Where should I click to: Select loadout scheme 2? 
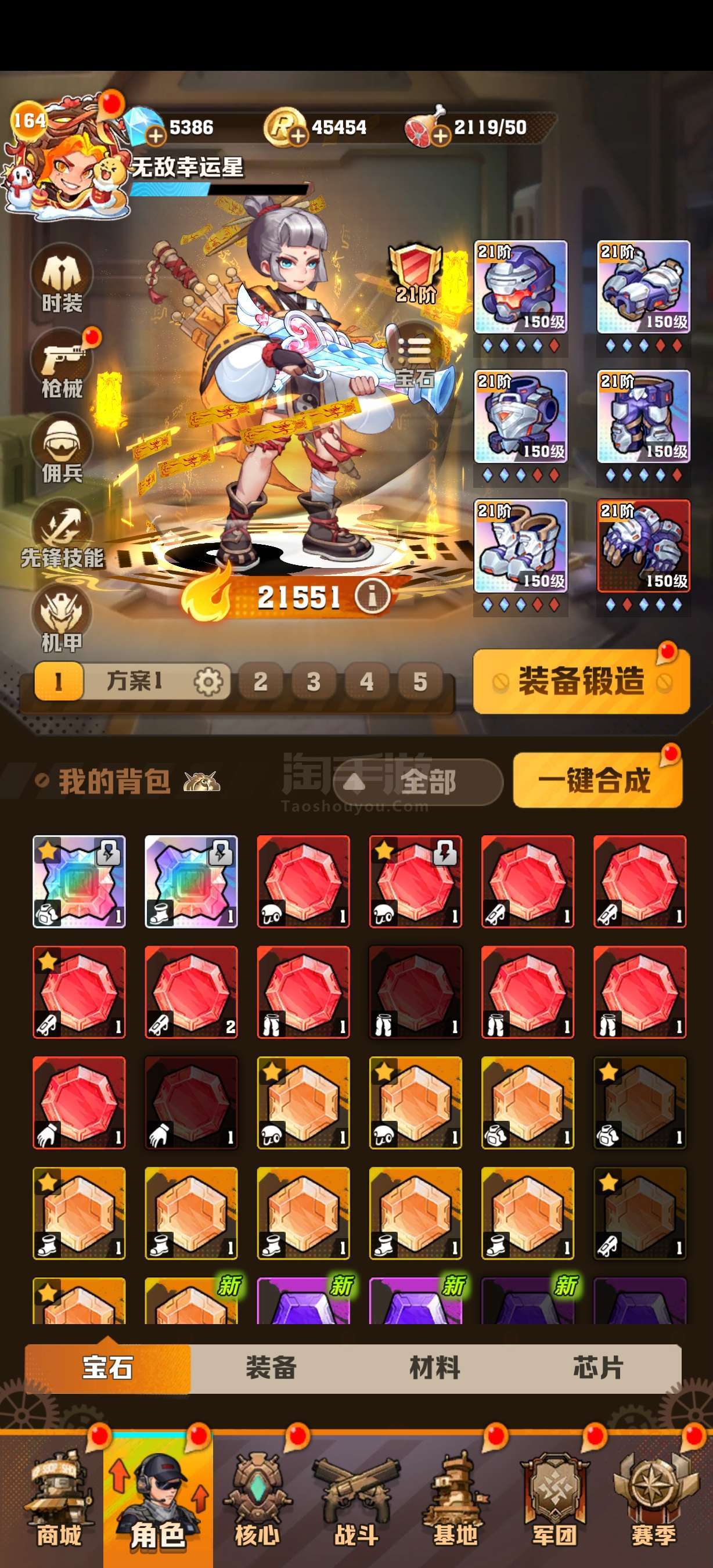260,682
